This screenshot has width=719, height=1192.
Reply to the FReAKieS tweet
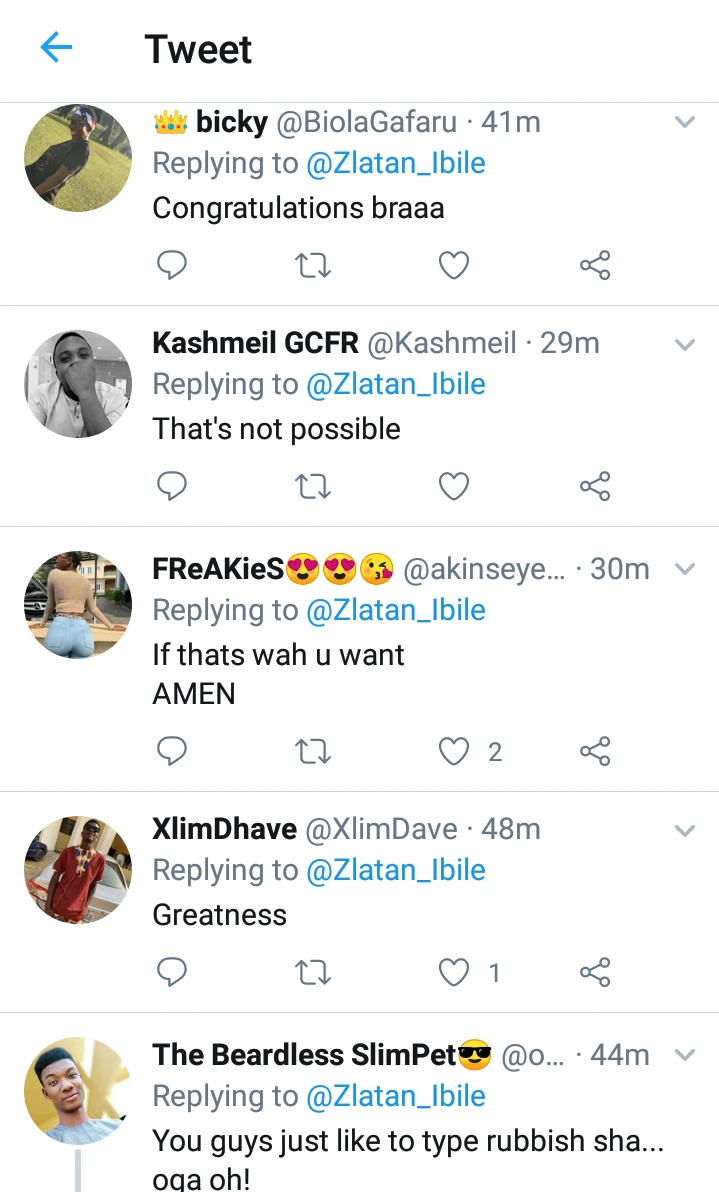pos(172,751)
